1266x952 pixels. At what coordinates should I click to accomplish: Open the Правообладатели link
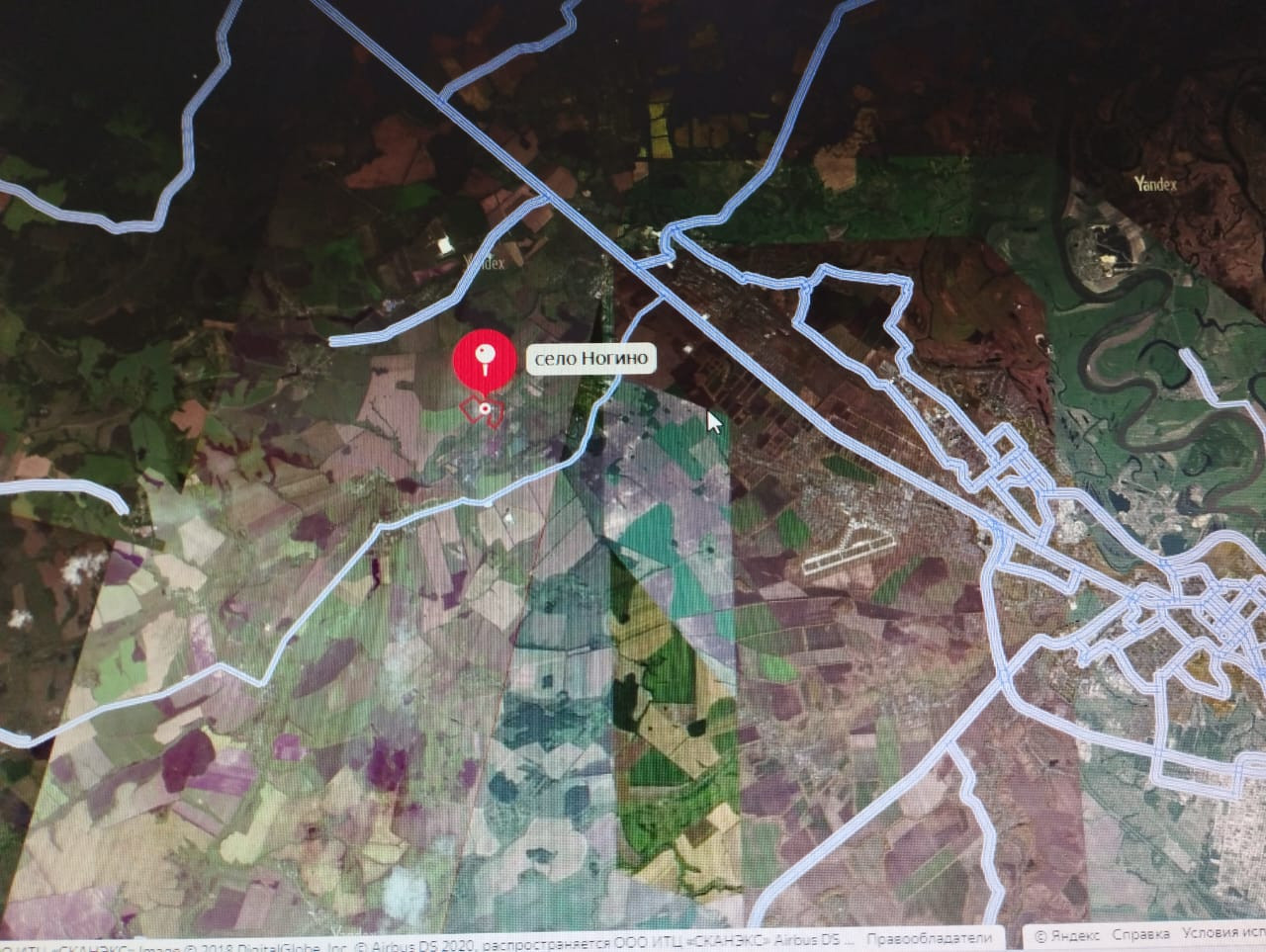tap(929, 938)
